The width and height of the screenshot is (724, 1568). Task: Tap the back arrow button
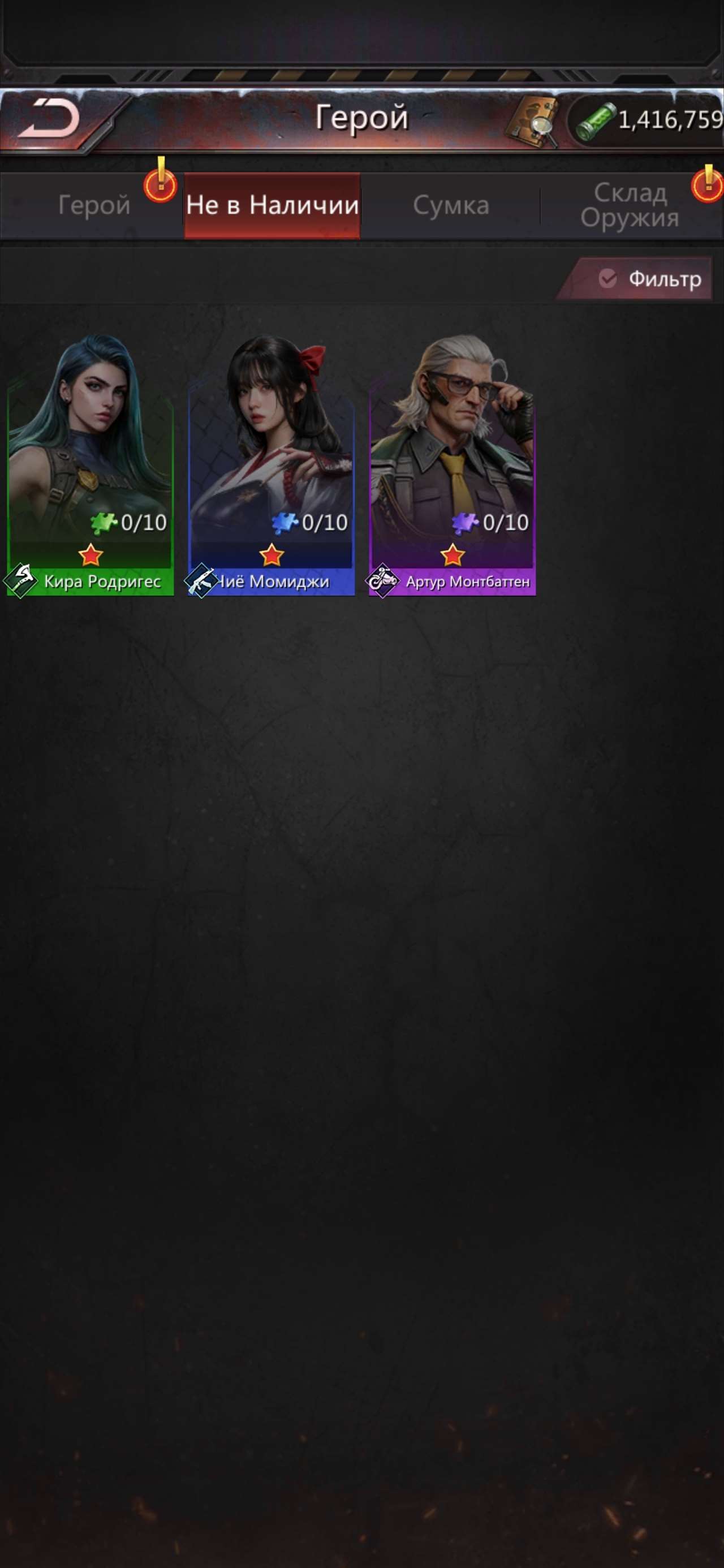pos(50,119)
